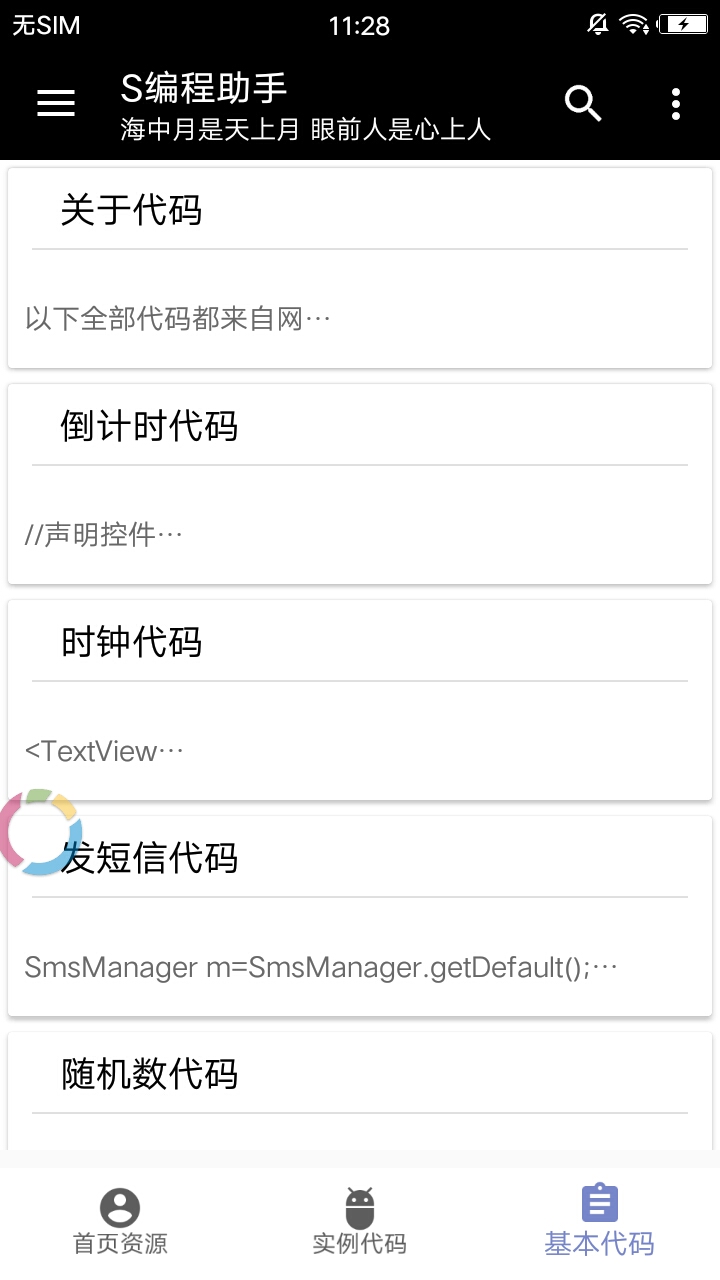Select the 随机数代码 card
Image resolution: width=720 pixels, height=1280 pixels.
click(x=360, y=1091)
